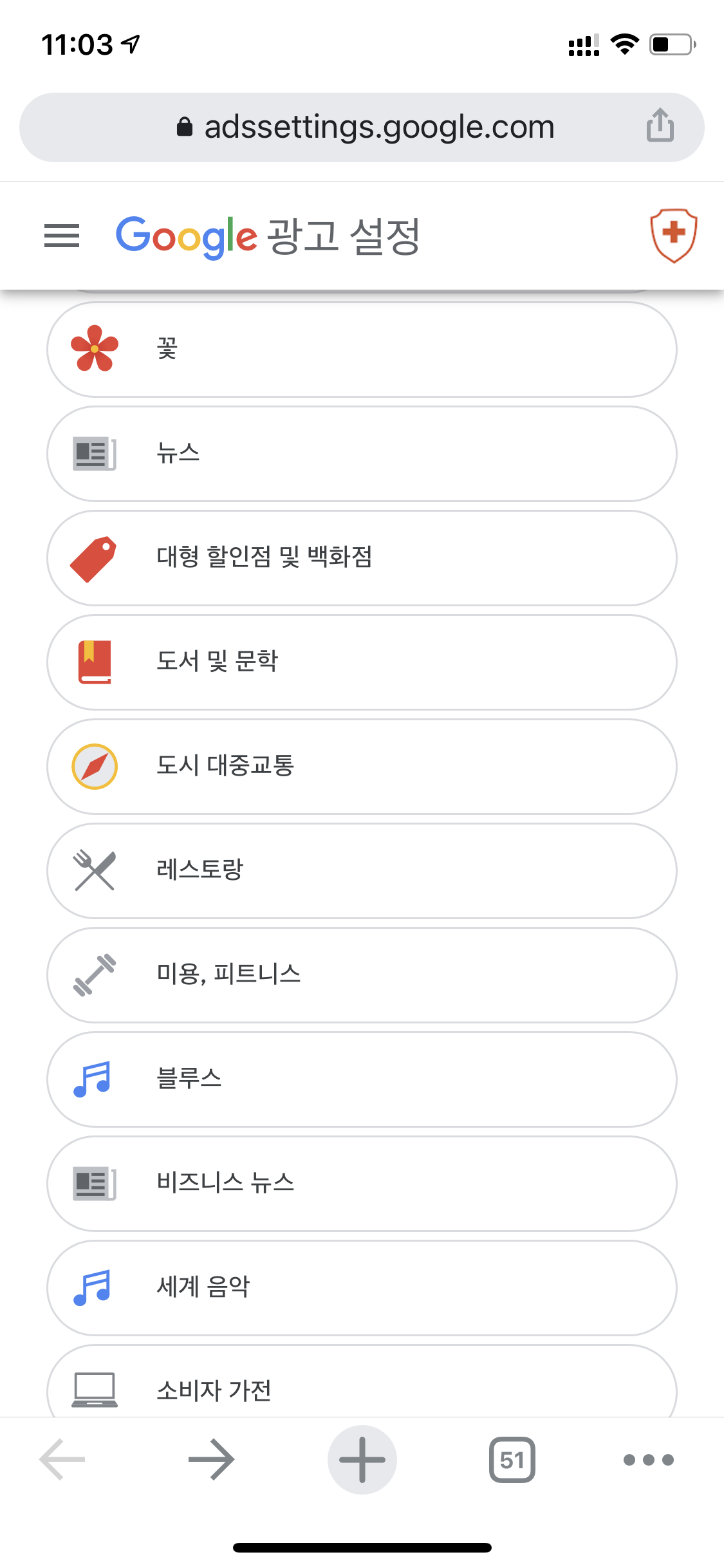View the 51 open tabs
Image resolution: width=724 pixels, height=1568 pixels.
tap(512, 1460)
